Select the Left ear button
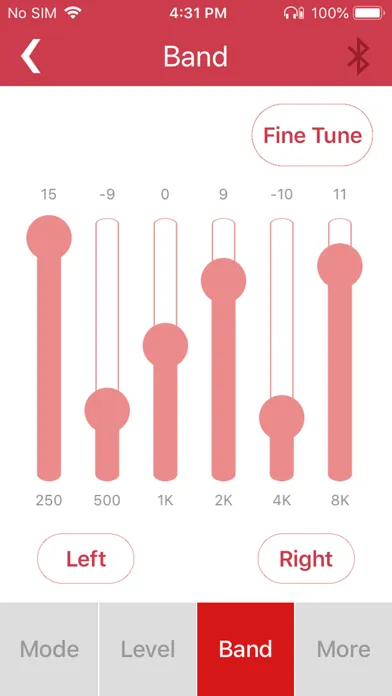This screenshot has width=392, height=696. point(86,558)
